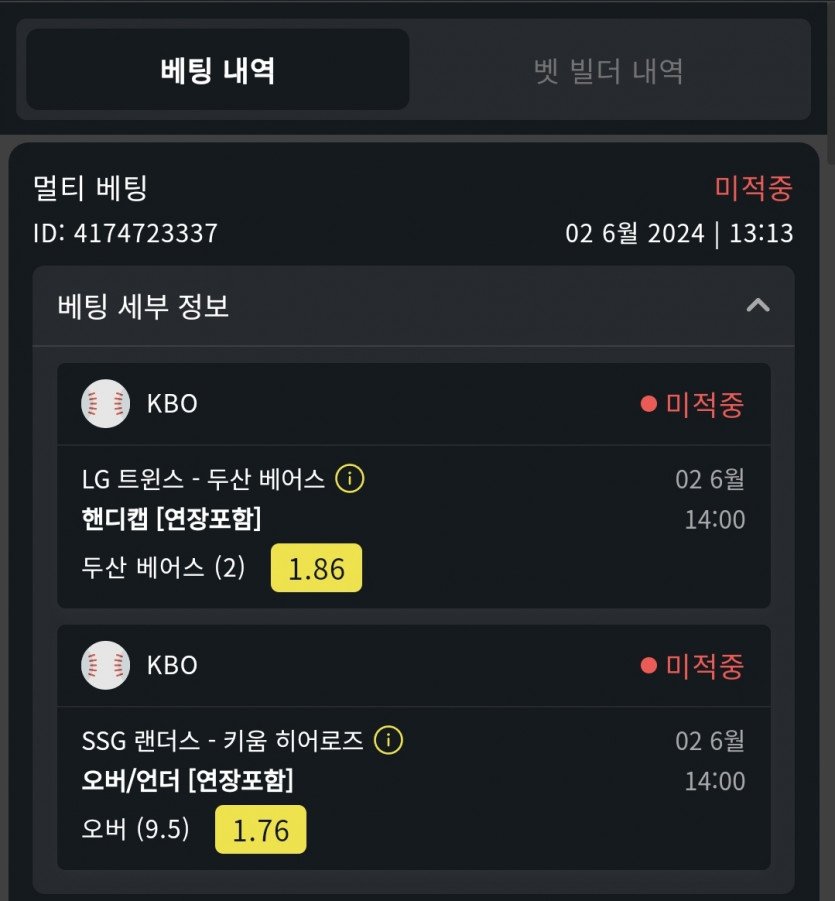This screenshot has height=901, width=835.
Task: Switch to the 벳 빌더 내역 tab
Action: pyautogui.click(x=608, y=70)
